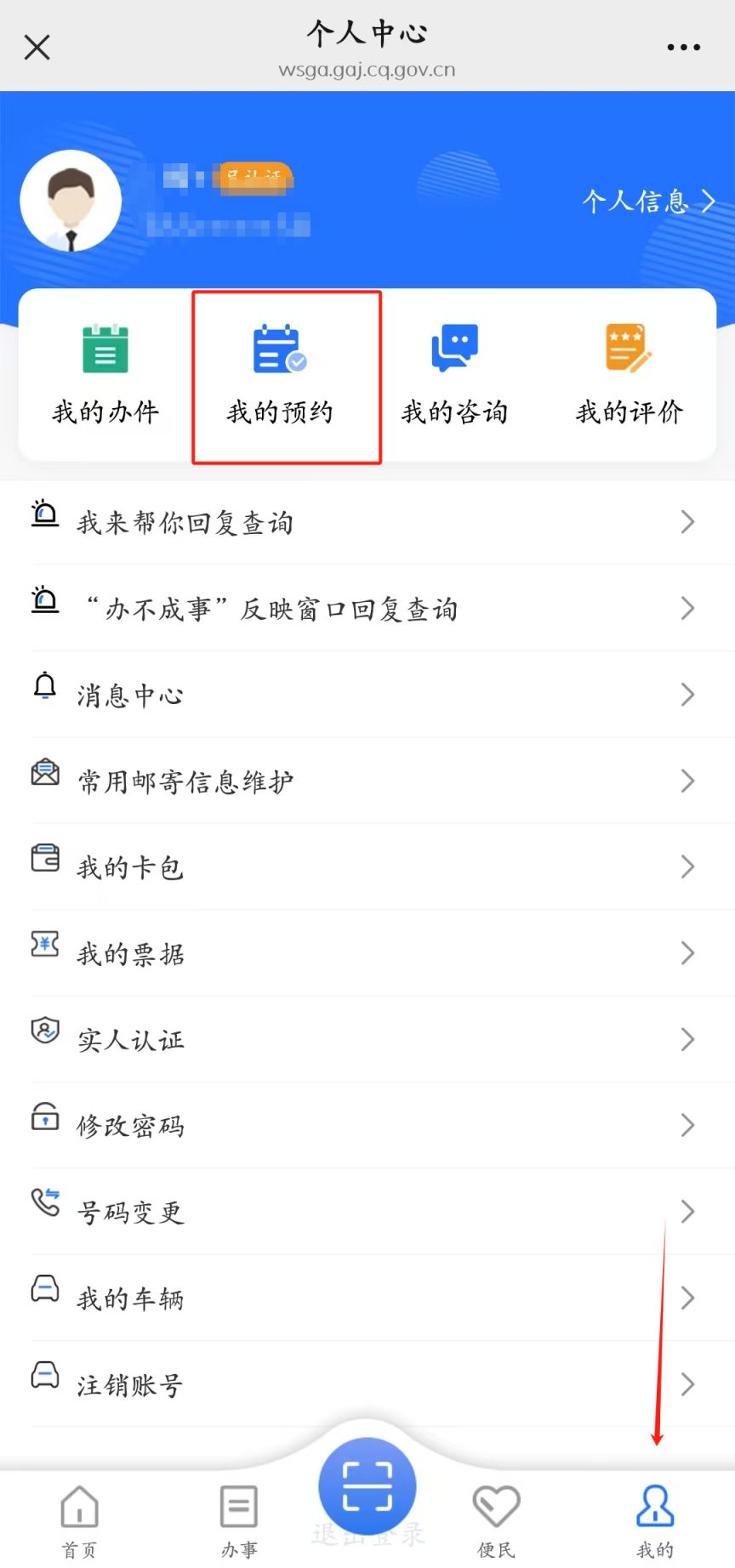Open 我的办件
This screenshot has height=1568, width=735.
105,375
